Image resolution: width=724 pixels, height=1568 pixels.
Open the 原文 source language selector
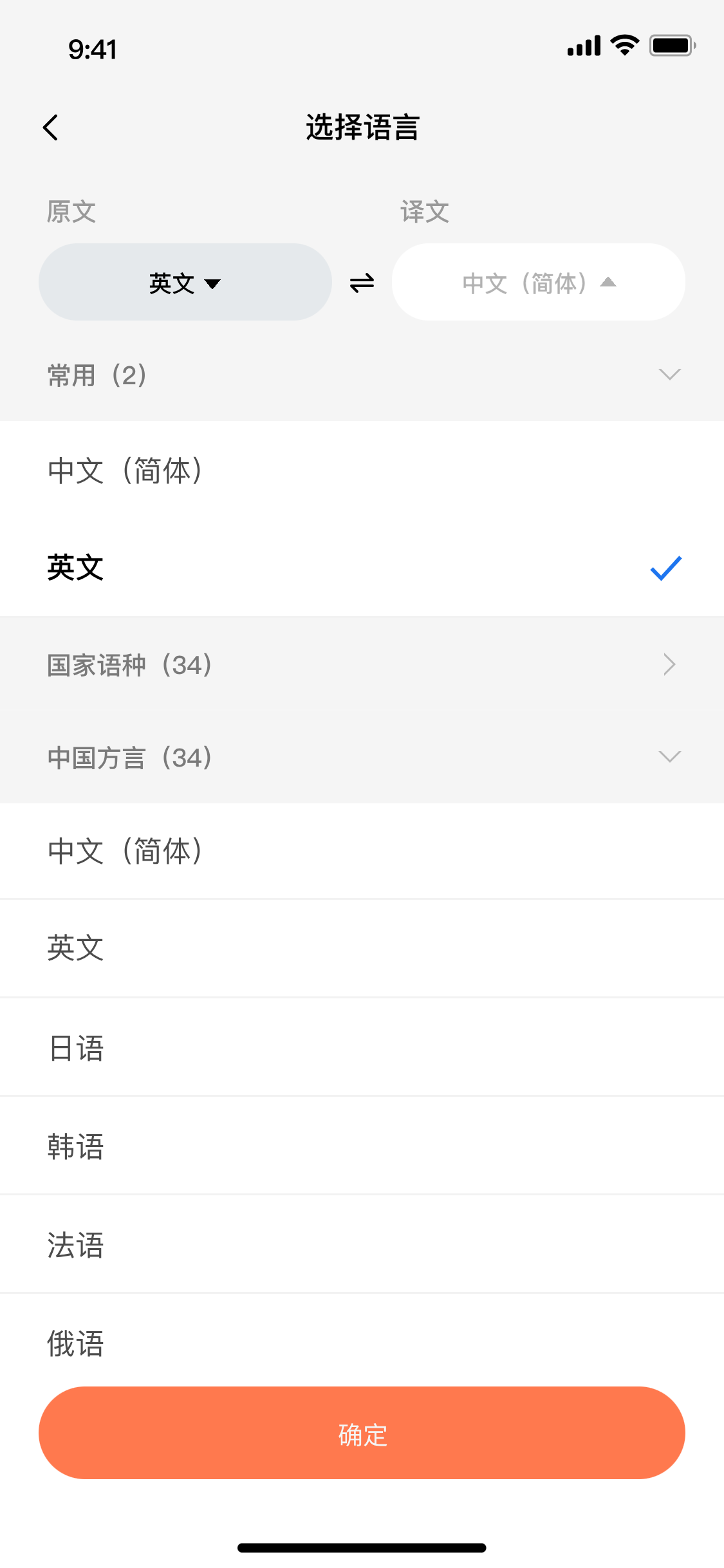(x=184, y=282)
